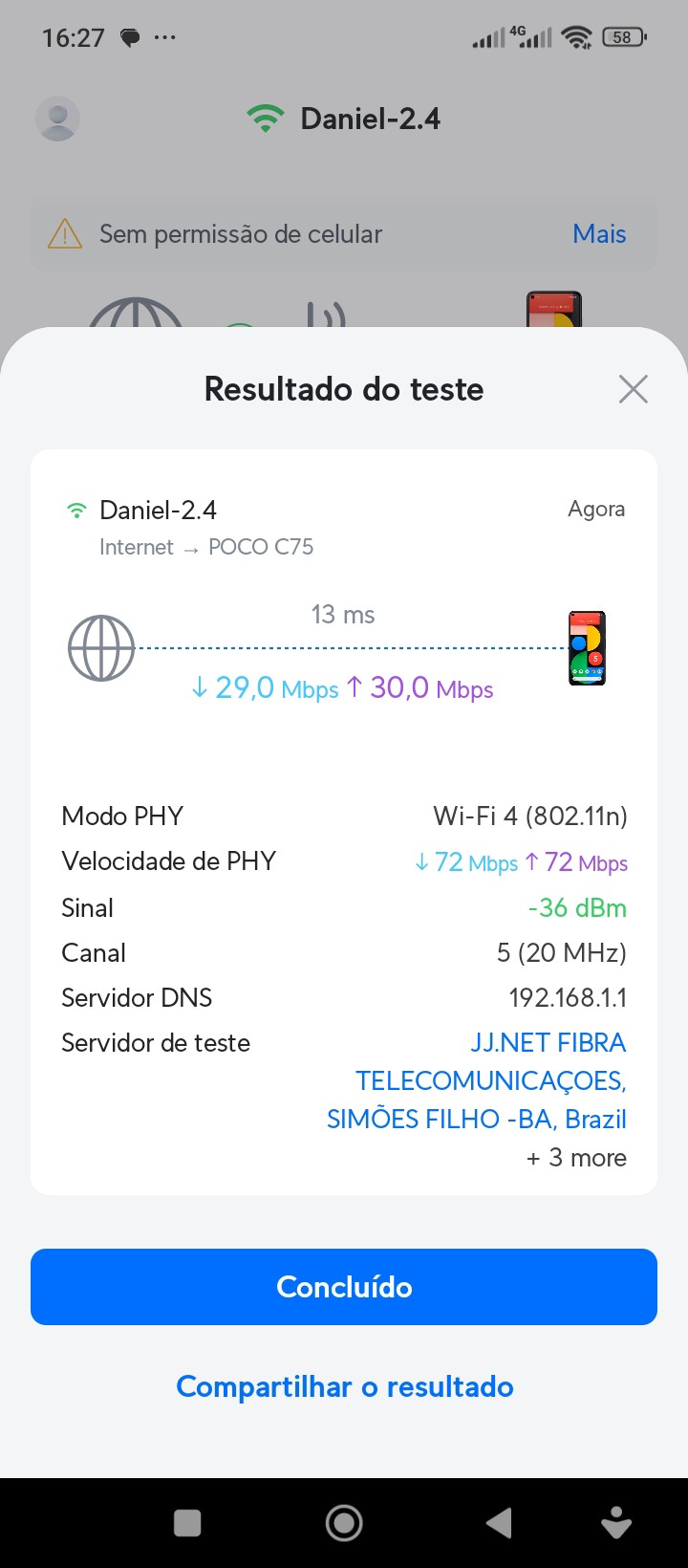688x1568 pixels.
Task: Tap the Concluído button
Action: tap(344, 1287)
